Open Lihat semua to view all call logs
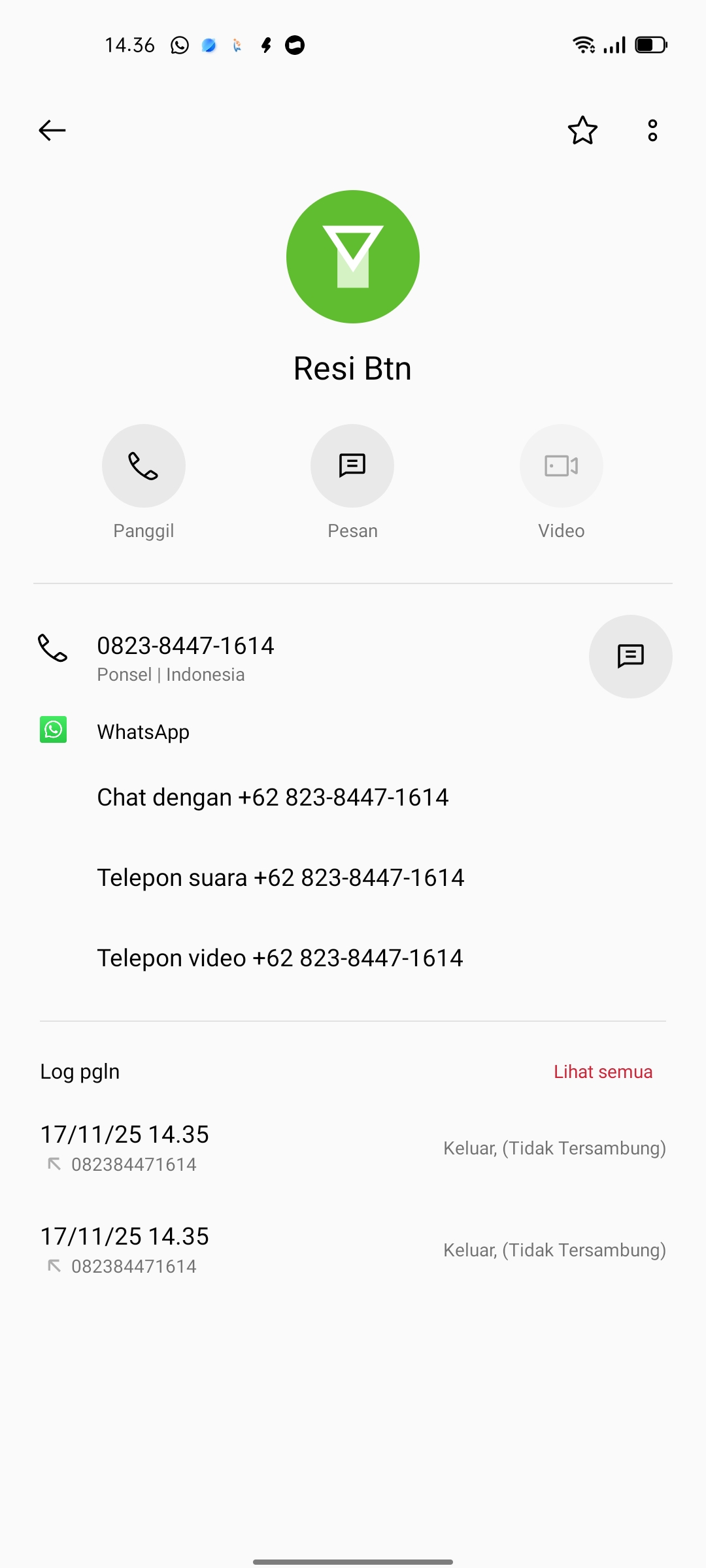 click(603, 1072)
